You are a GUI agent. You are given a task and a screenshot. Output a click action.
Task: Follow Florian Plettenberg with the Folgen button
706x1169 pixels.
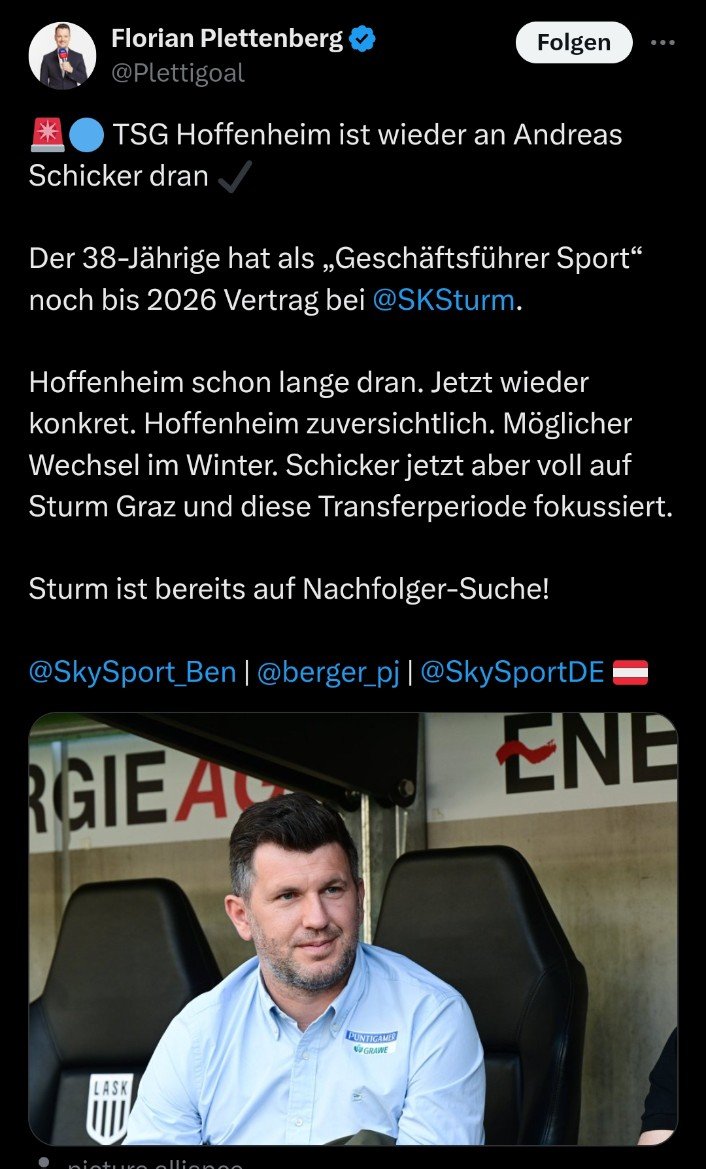(x=573, y=42)
